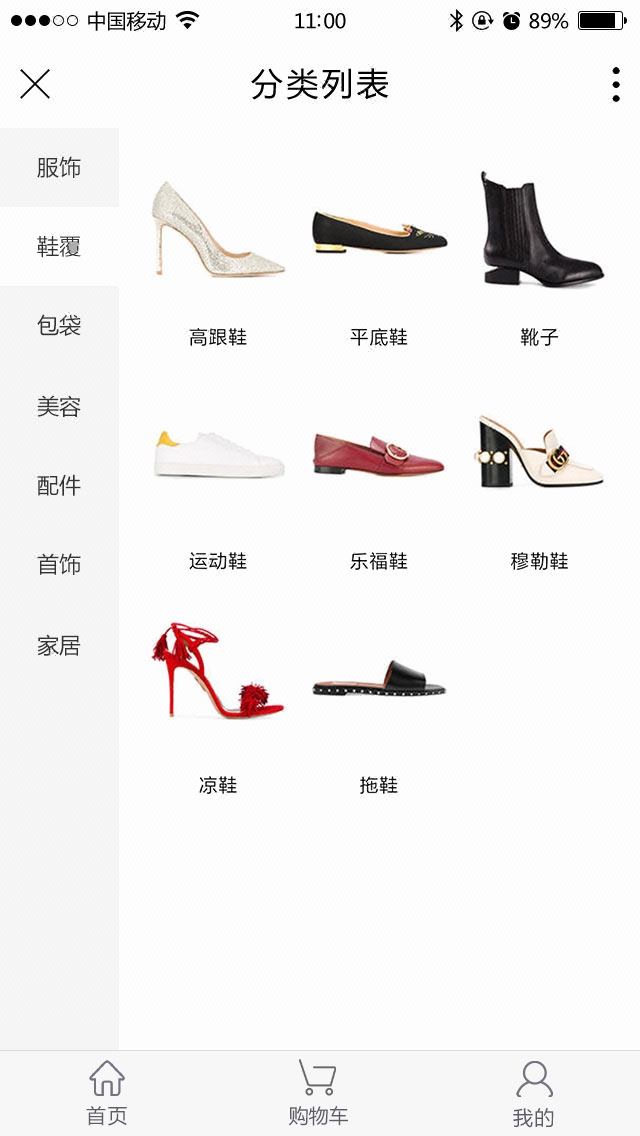Switch to the 我的 profile tab
640x1136 pixels.
(x=533, y=1093)
